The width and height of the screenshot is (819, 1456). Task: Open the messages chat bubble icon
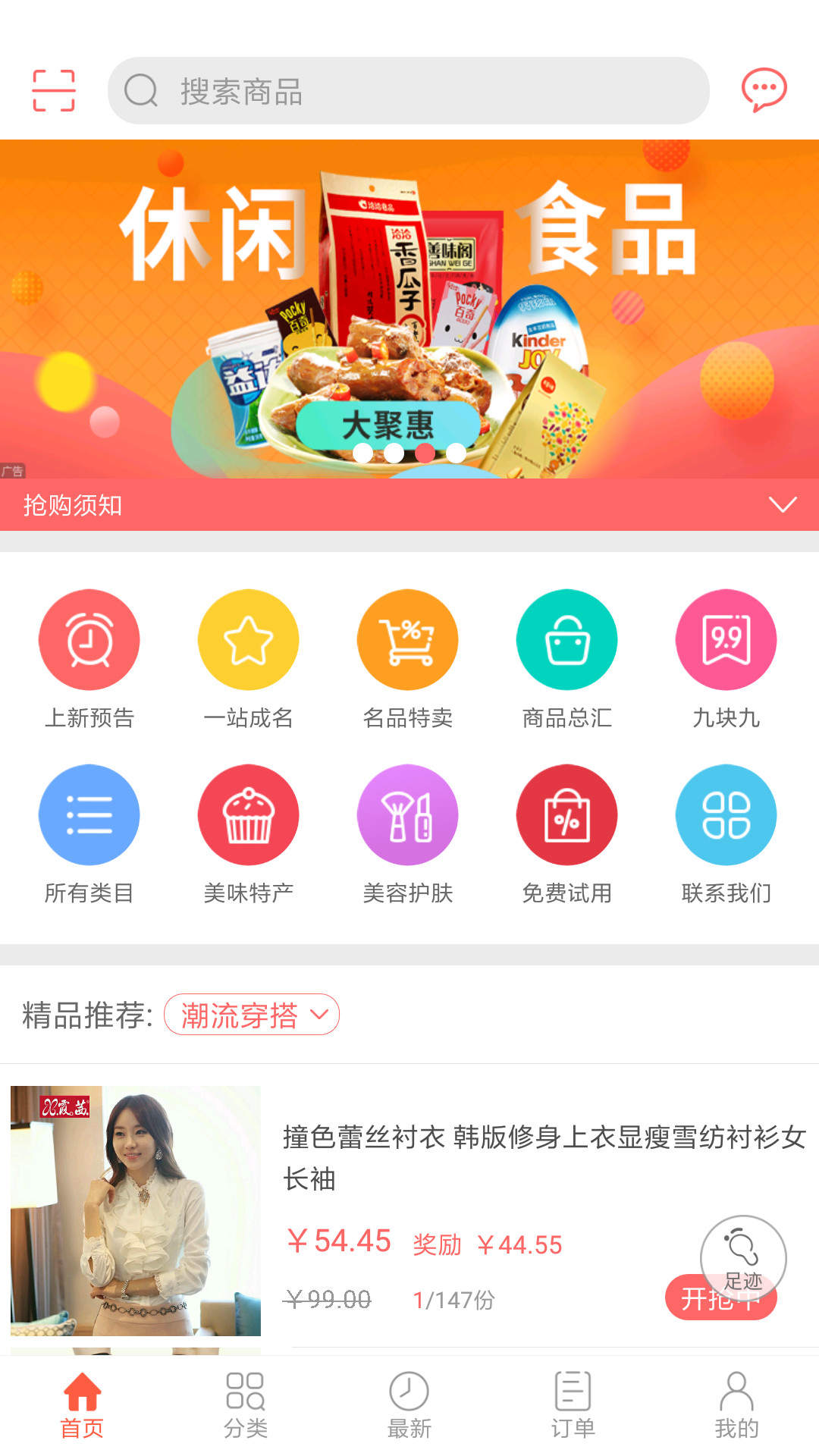click(764, 90)
